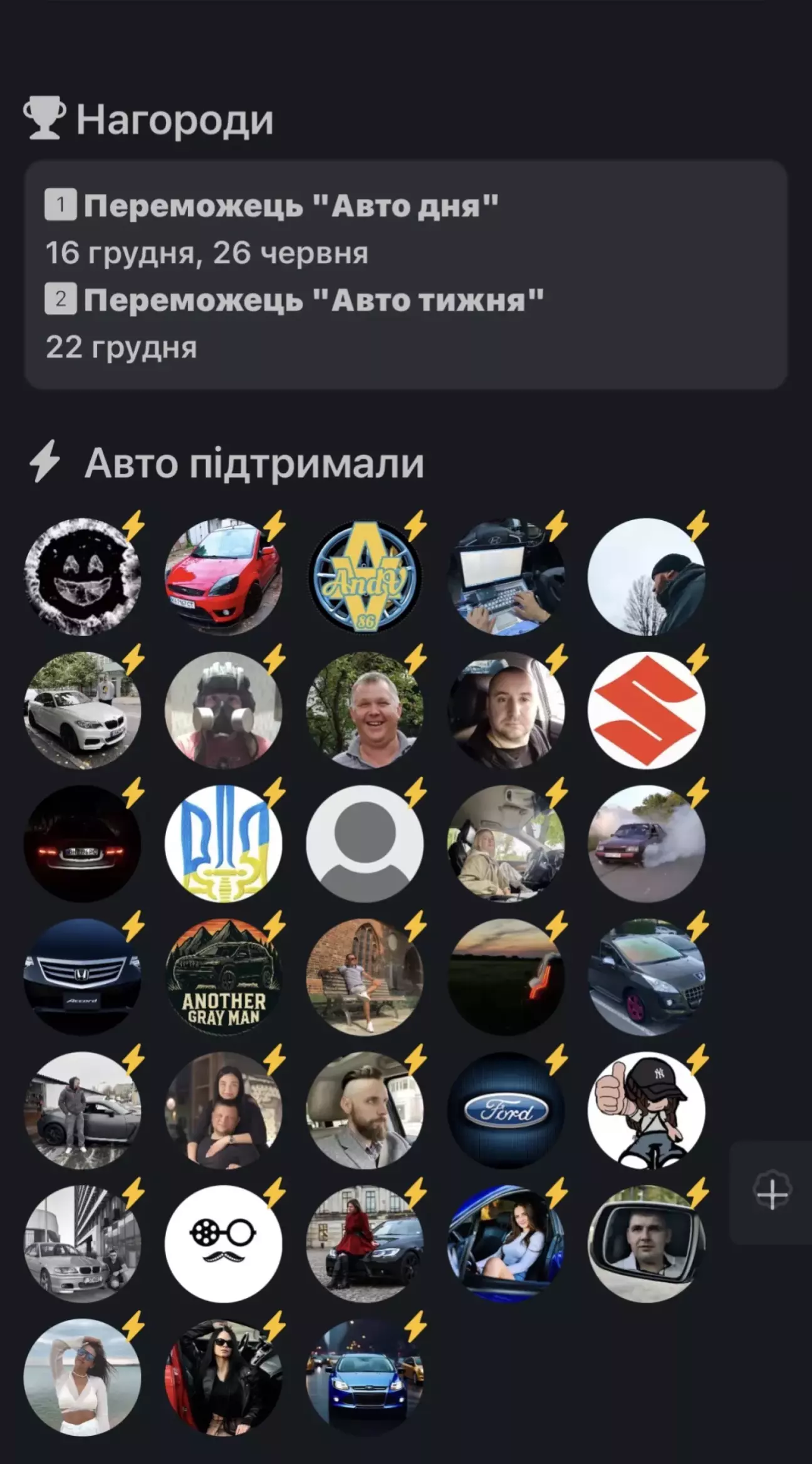Tap the glasses and mustache icon avatar

(x=223, y=1244)
